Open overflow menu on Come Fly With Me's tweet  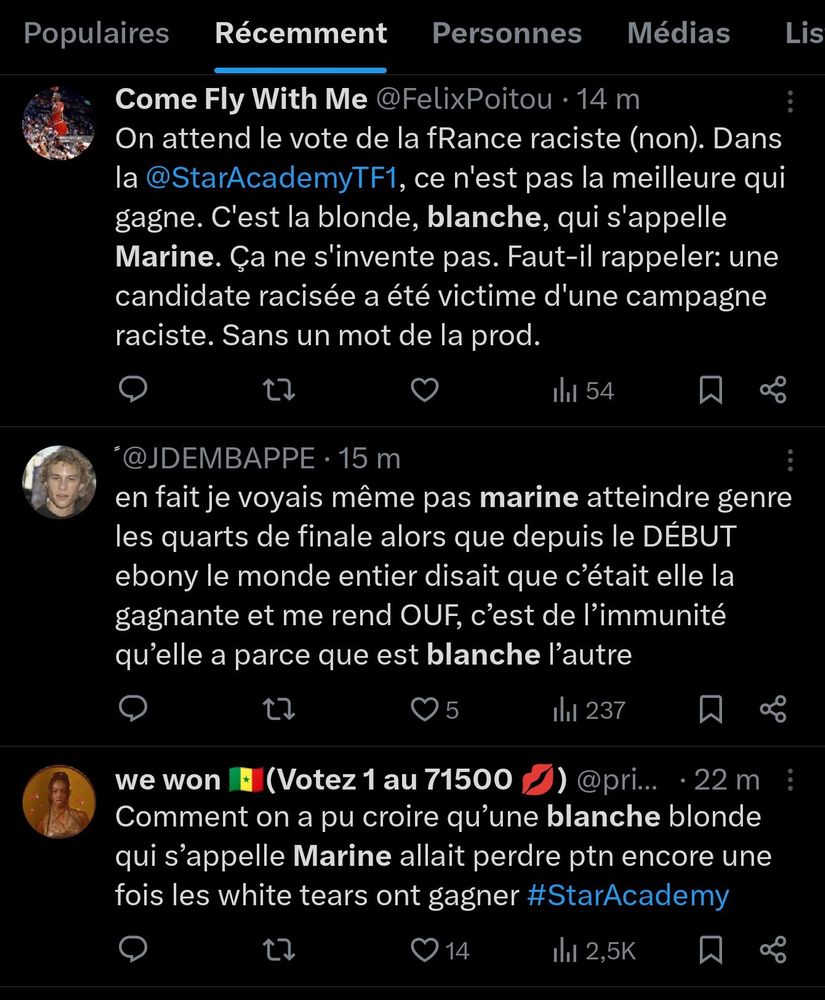[x=790, y=101]
